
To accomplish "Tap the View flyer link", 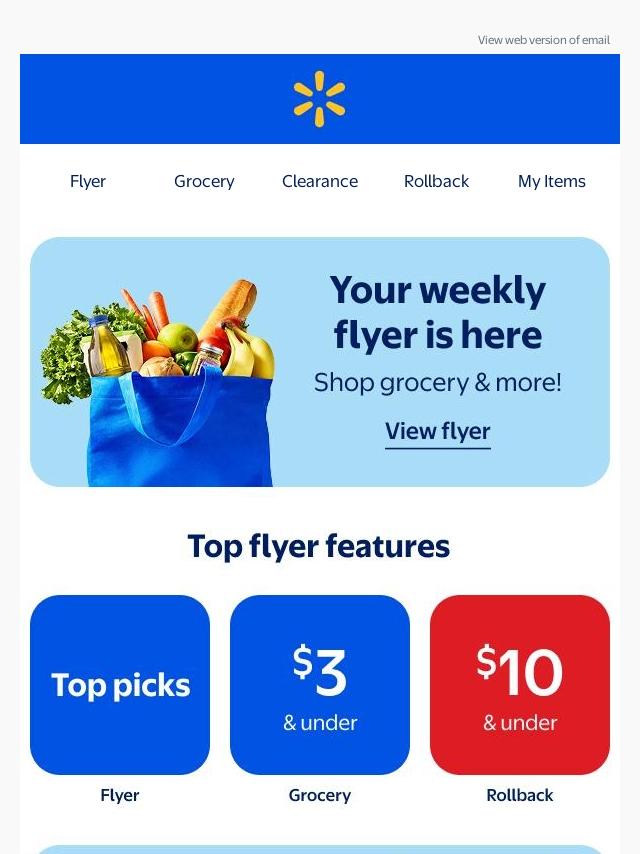I will [438, 432].
